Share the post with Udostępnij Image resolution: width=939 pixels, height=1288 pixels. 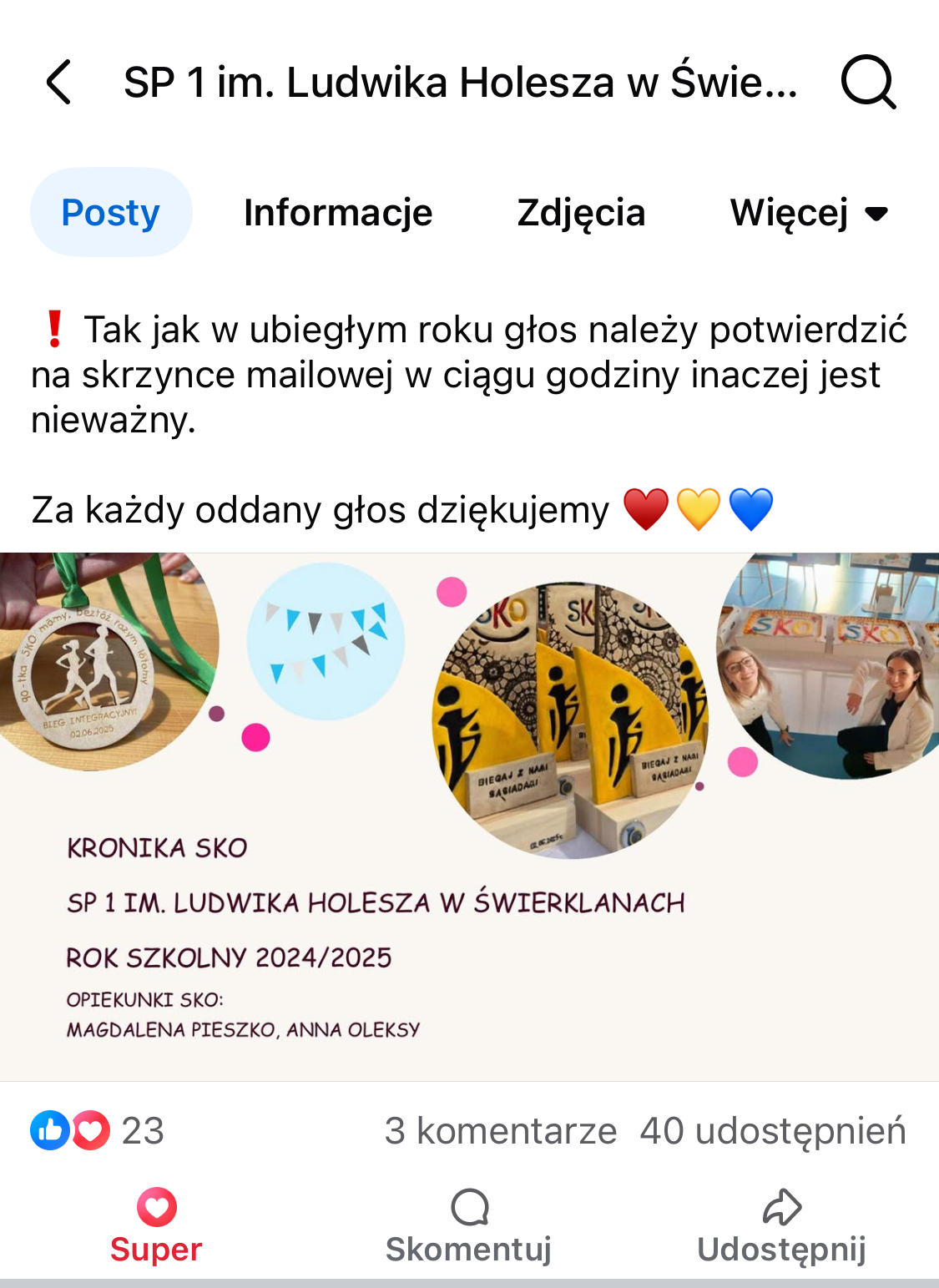tap(781, 1225)
